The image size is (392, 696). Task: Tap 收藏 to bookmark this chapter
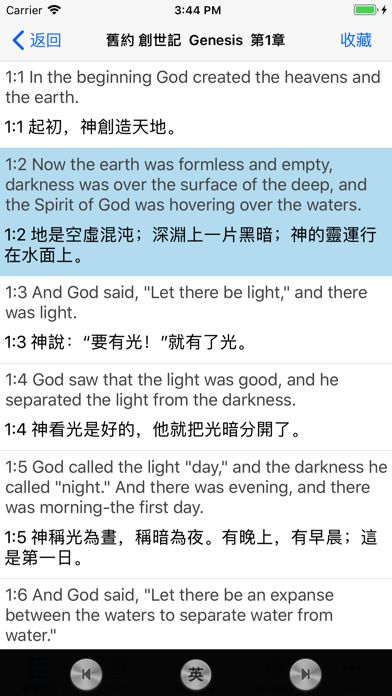tap(356, 40)
